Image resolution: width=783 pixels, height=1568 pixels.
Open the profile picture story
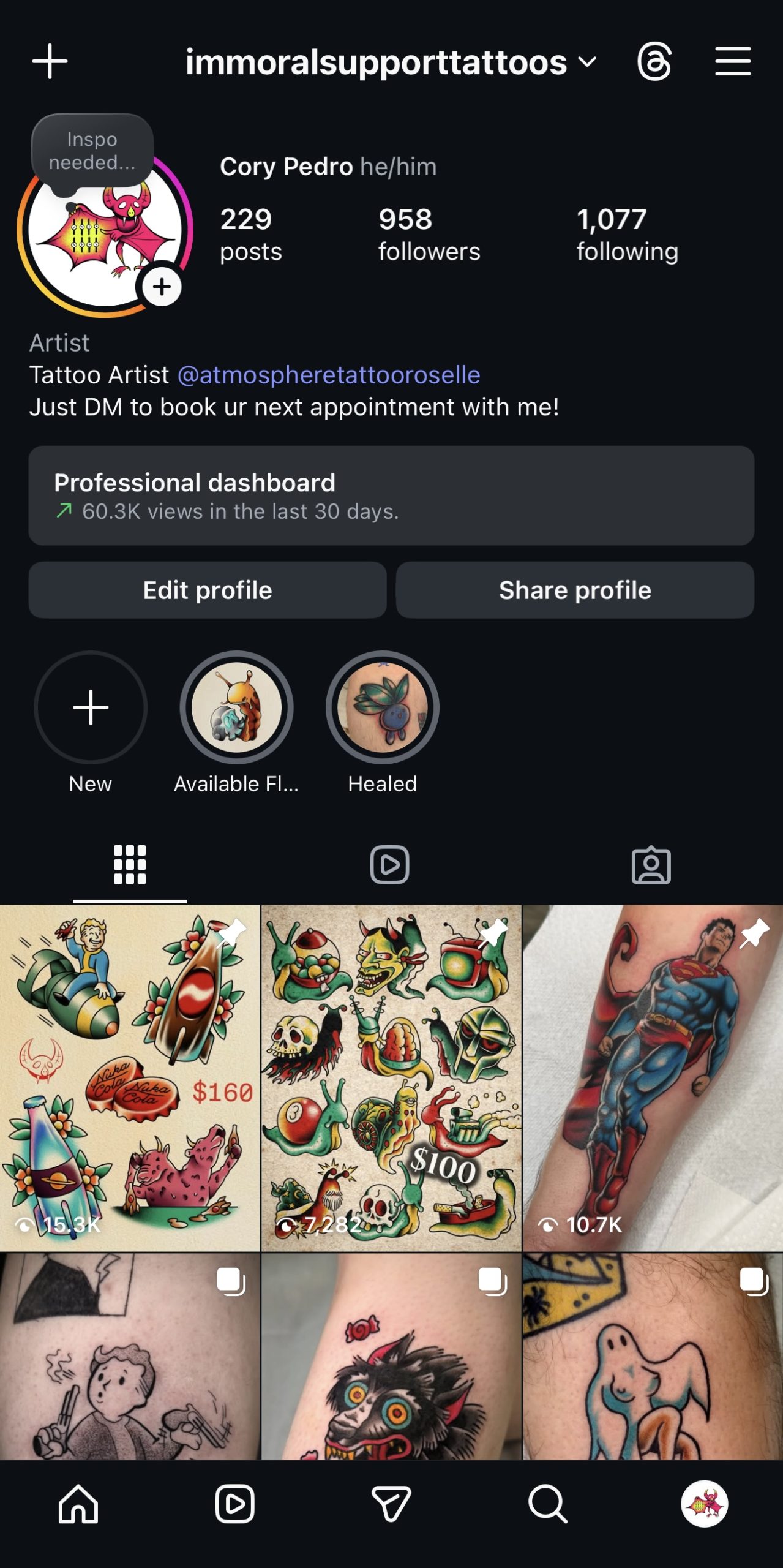105,233
